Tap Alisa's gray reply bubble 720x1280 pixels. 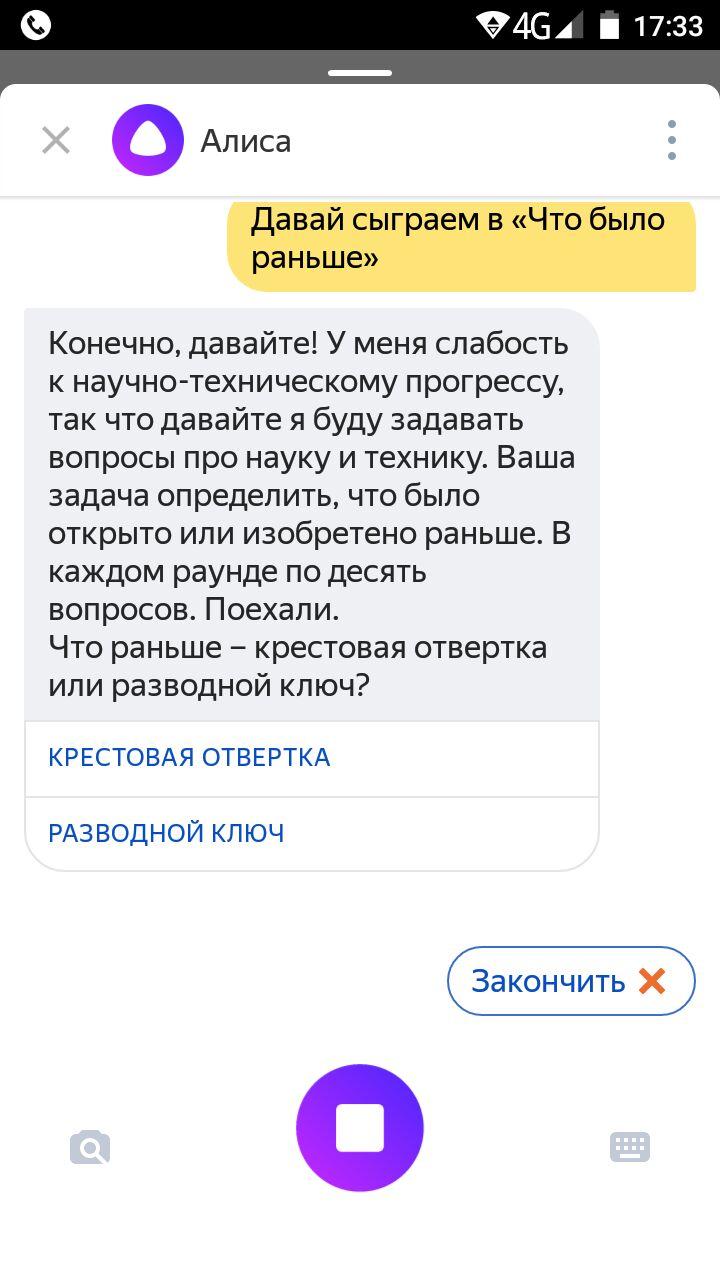(310, 500)
